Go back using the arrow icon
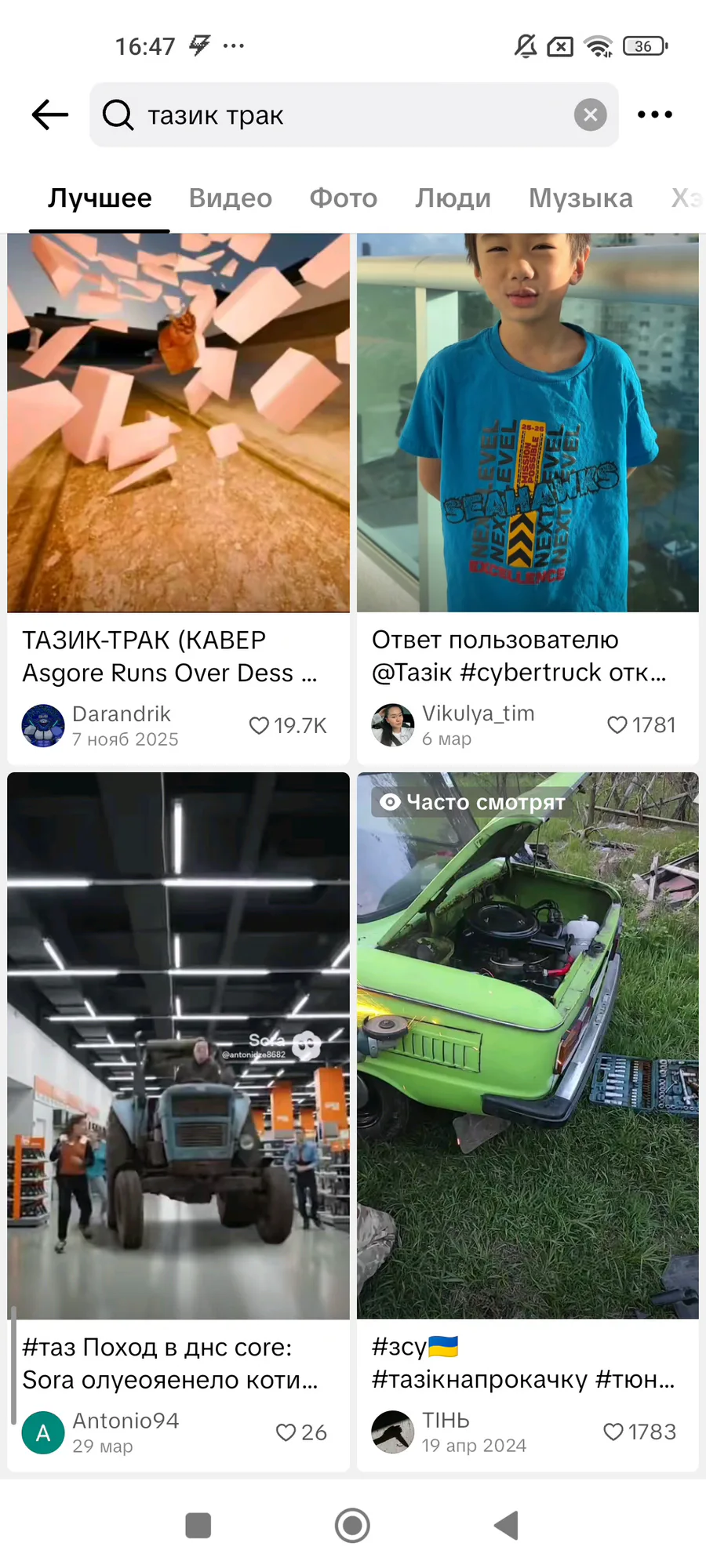The height and width of the screenshot is (1568, 706). pos(50,114)
